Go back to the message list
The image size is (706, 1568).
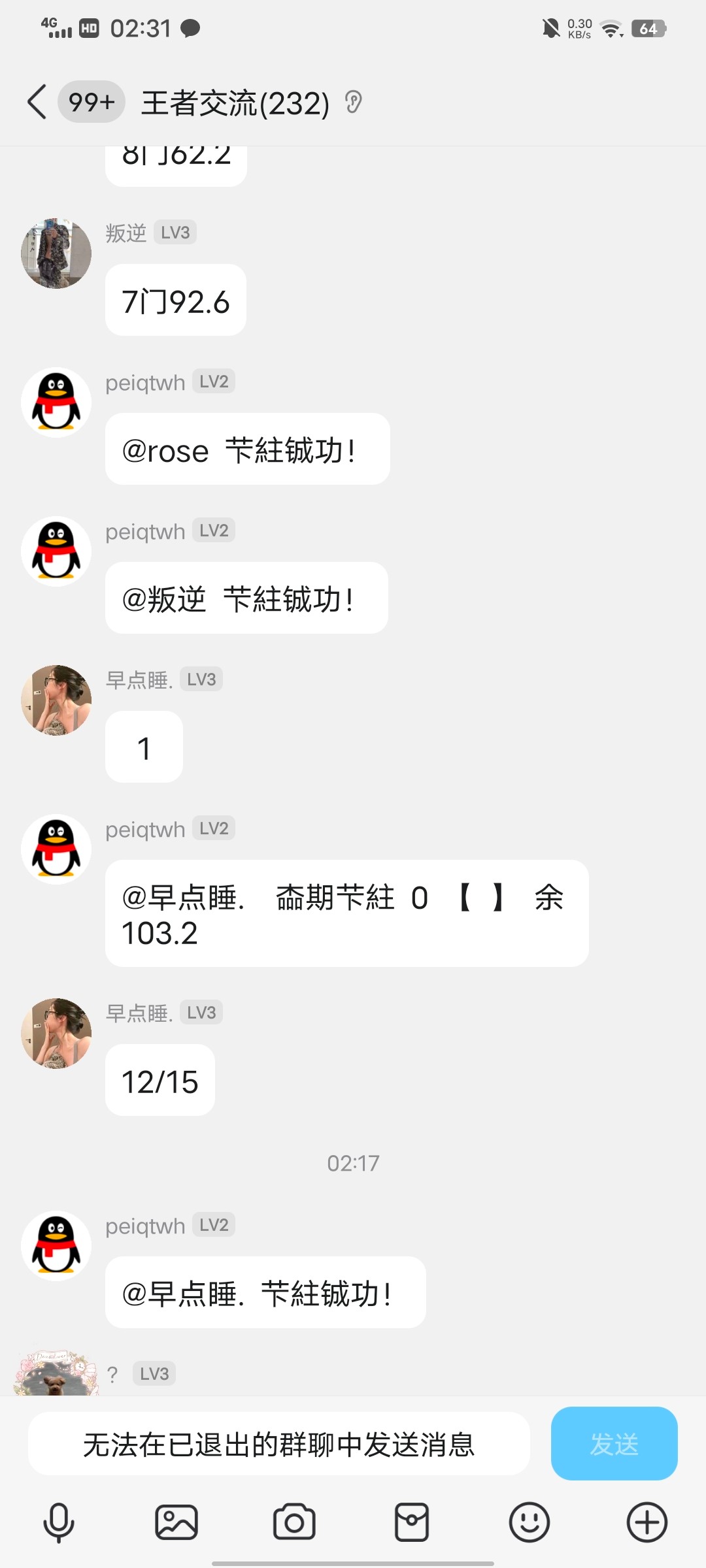coord(37,103)
